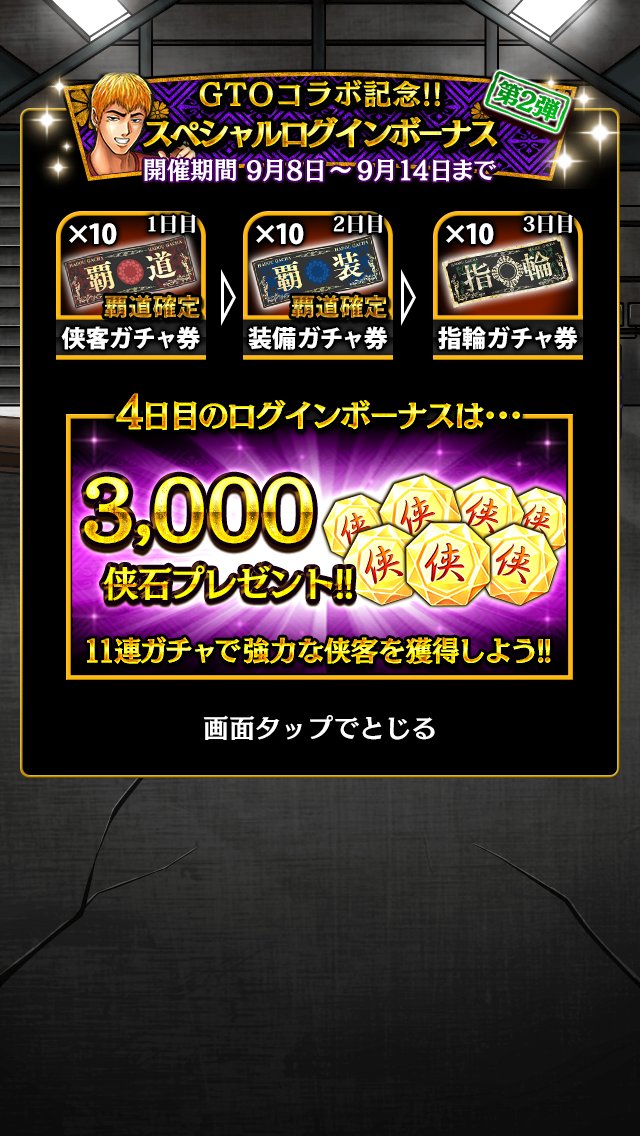Tap 画面タップでとじる to close the popup

point(319,728)
